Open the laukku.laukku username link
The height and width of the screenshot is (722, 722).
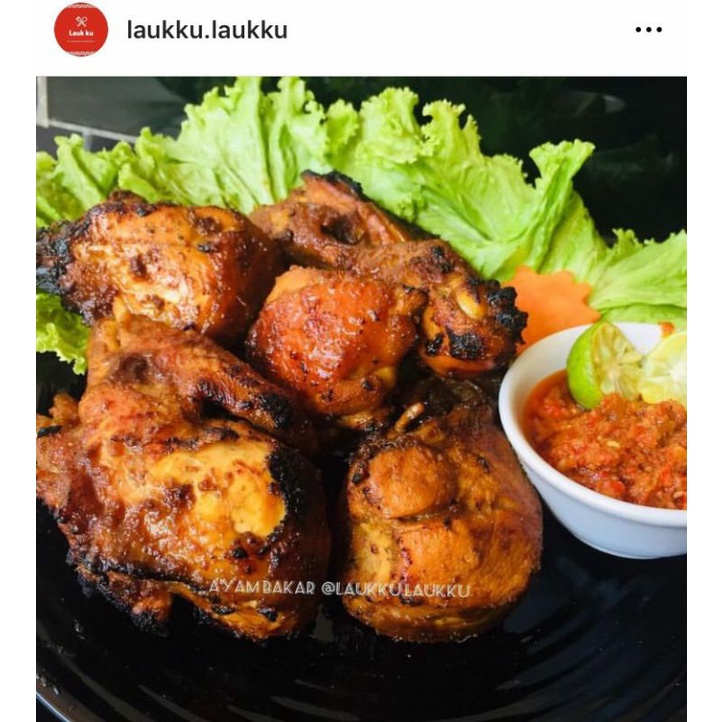[x=207, y=30]
